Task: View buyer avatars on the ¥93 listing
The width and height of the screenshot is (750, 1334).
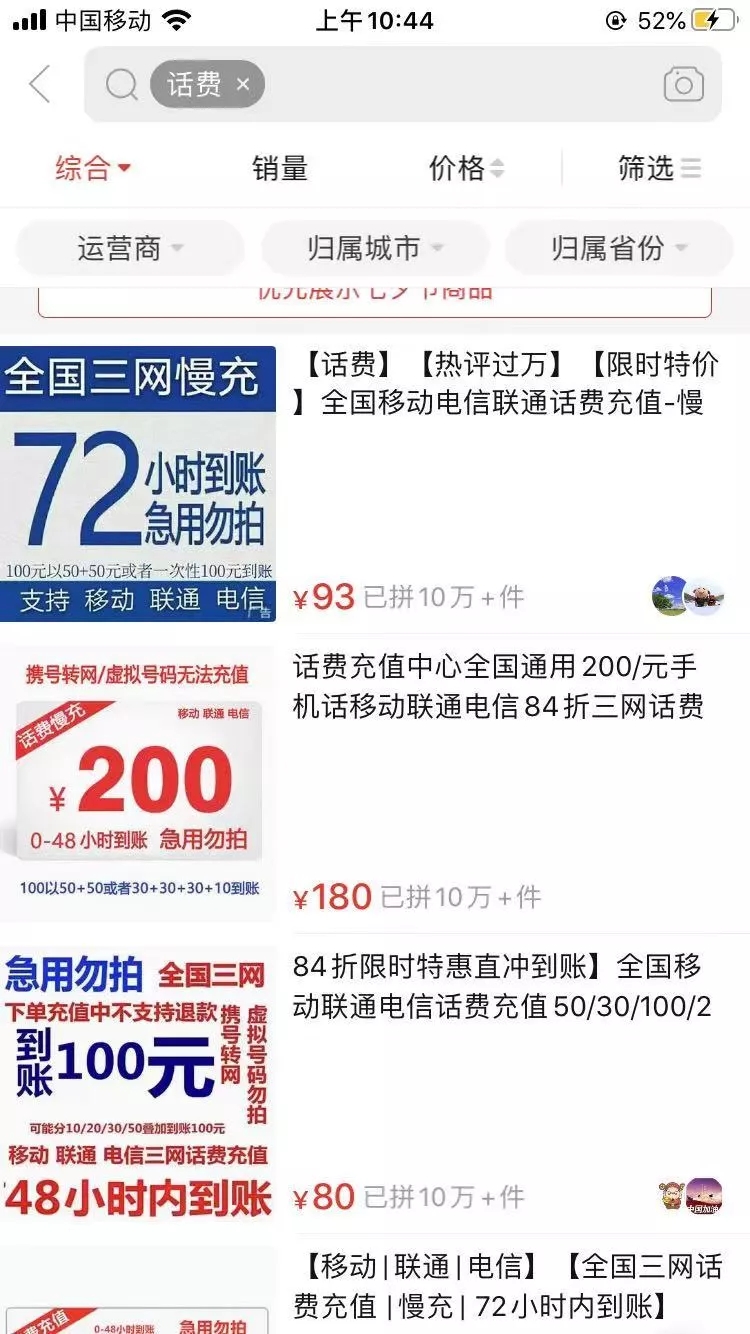Action: point(688,596)
